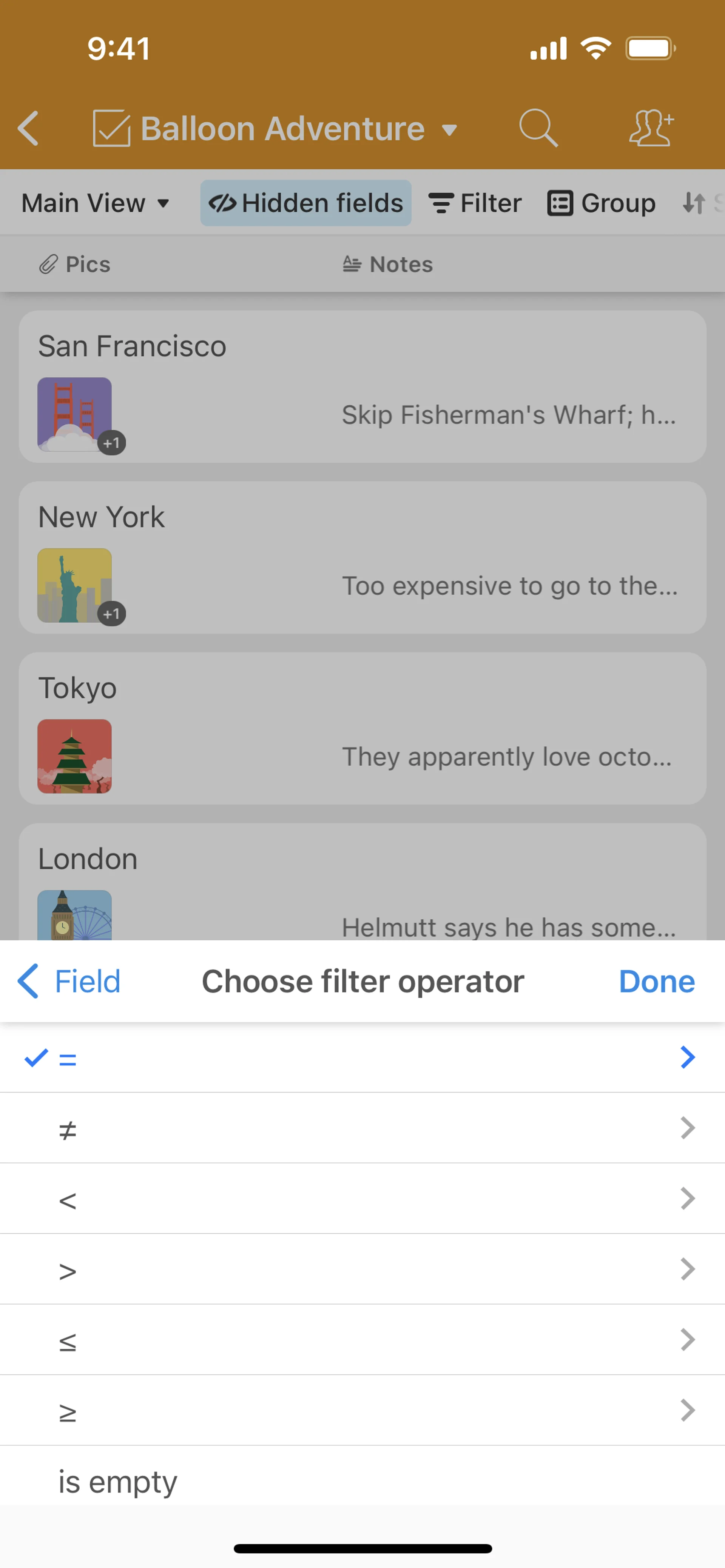Image resolution: width=725 pixels, height=1568 pixels.
Task: Pick the greater than (>) operator
Action: click(x=362, y=1270)
